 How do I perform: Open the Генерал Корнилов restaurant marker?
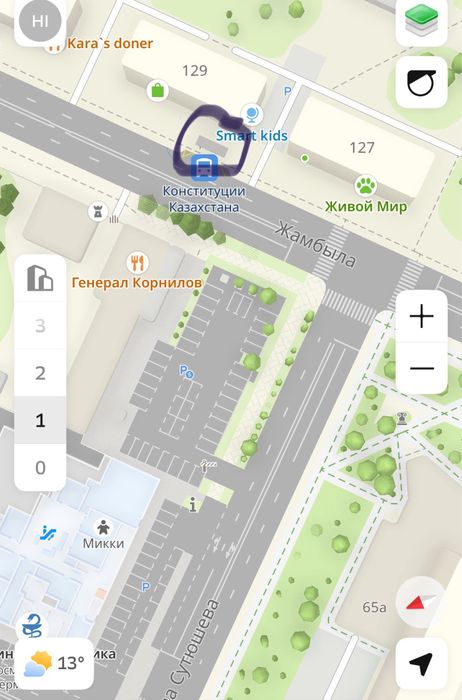click(x=137, y=263)
